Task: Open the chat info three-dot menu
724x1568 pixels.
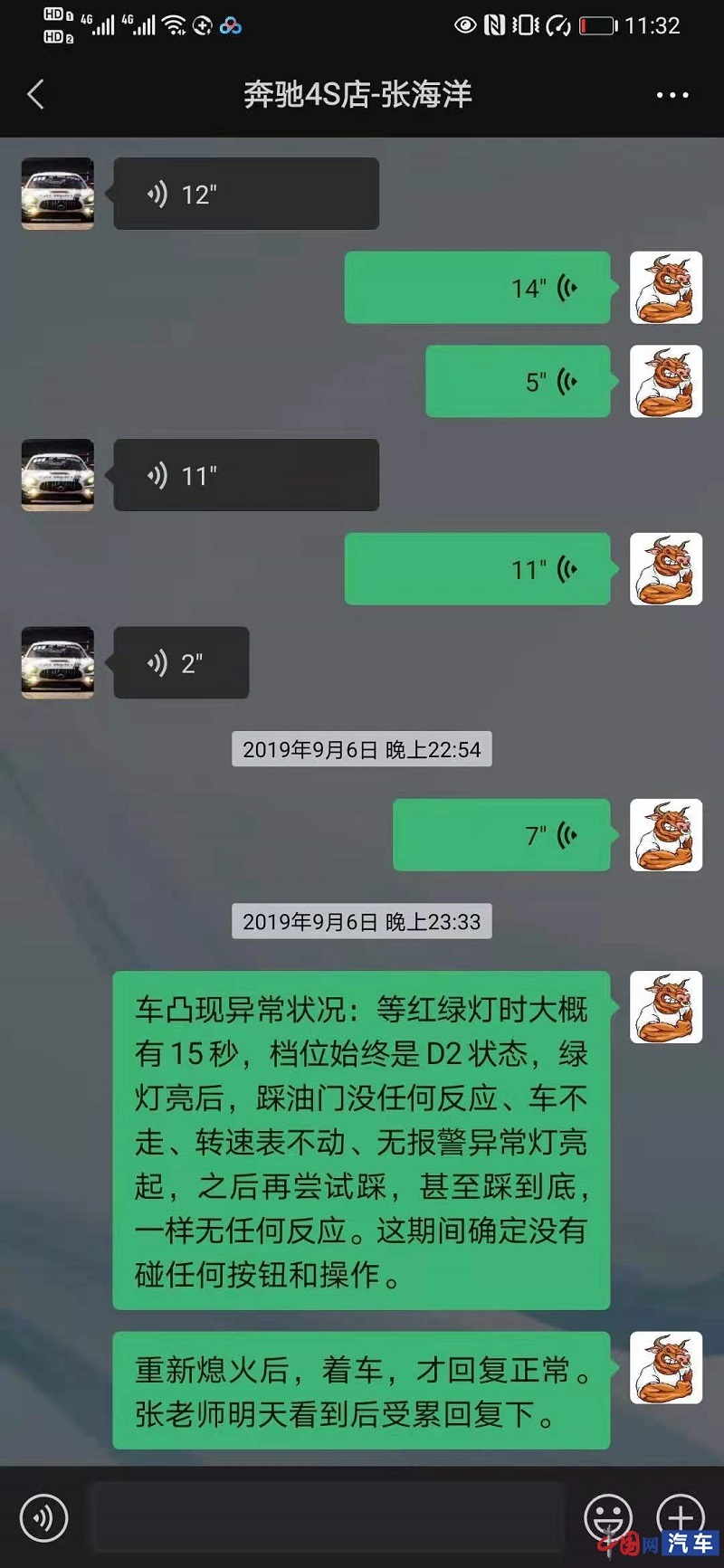Action: (672, 95)
